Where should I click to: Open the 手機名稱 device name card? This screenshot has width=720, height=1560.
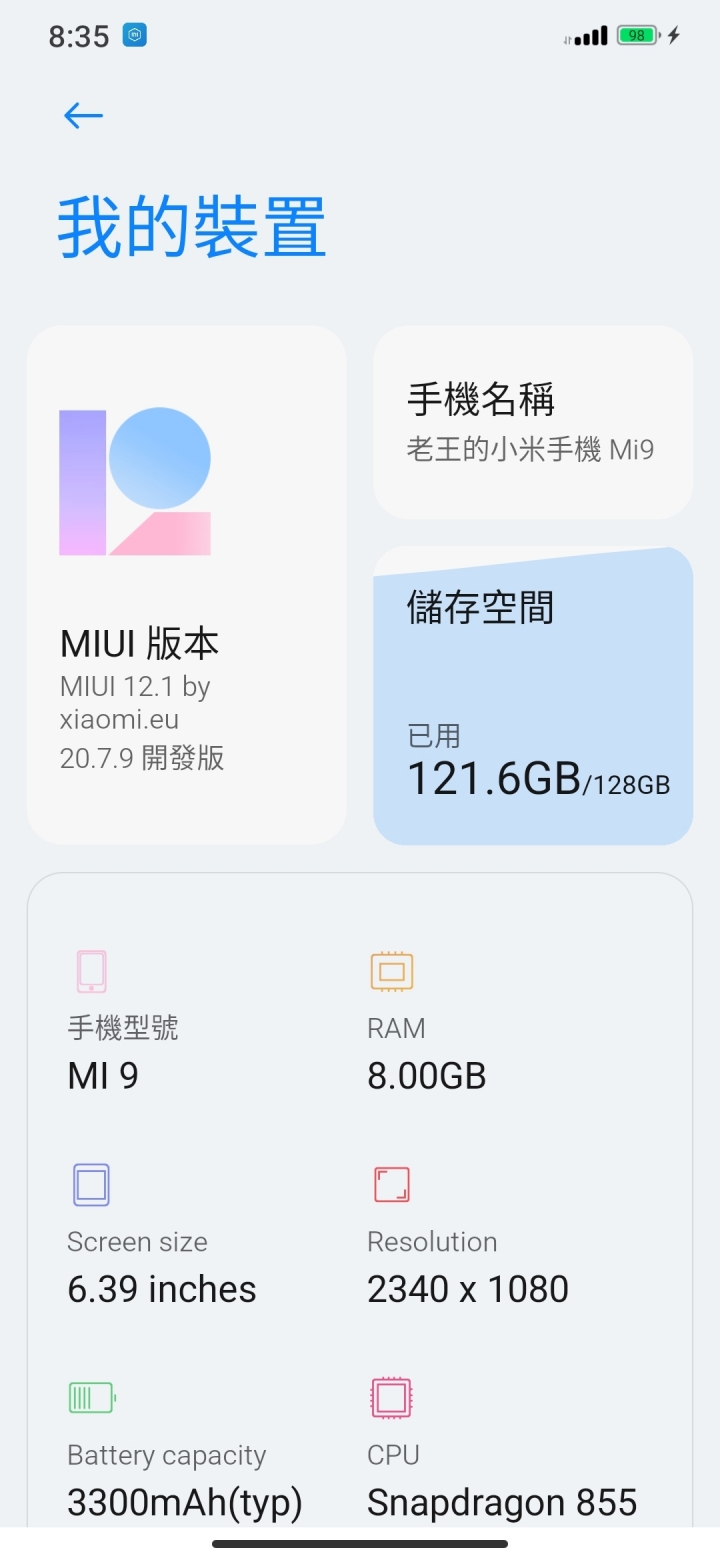533,422
